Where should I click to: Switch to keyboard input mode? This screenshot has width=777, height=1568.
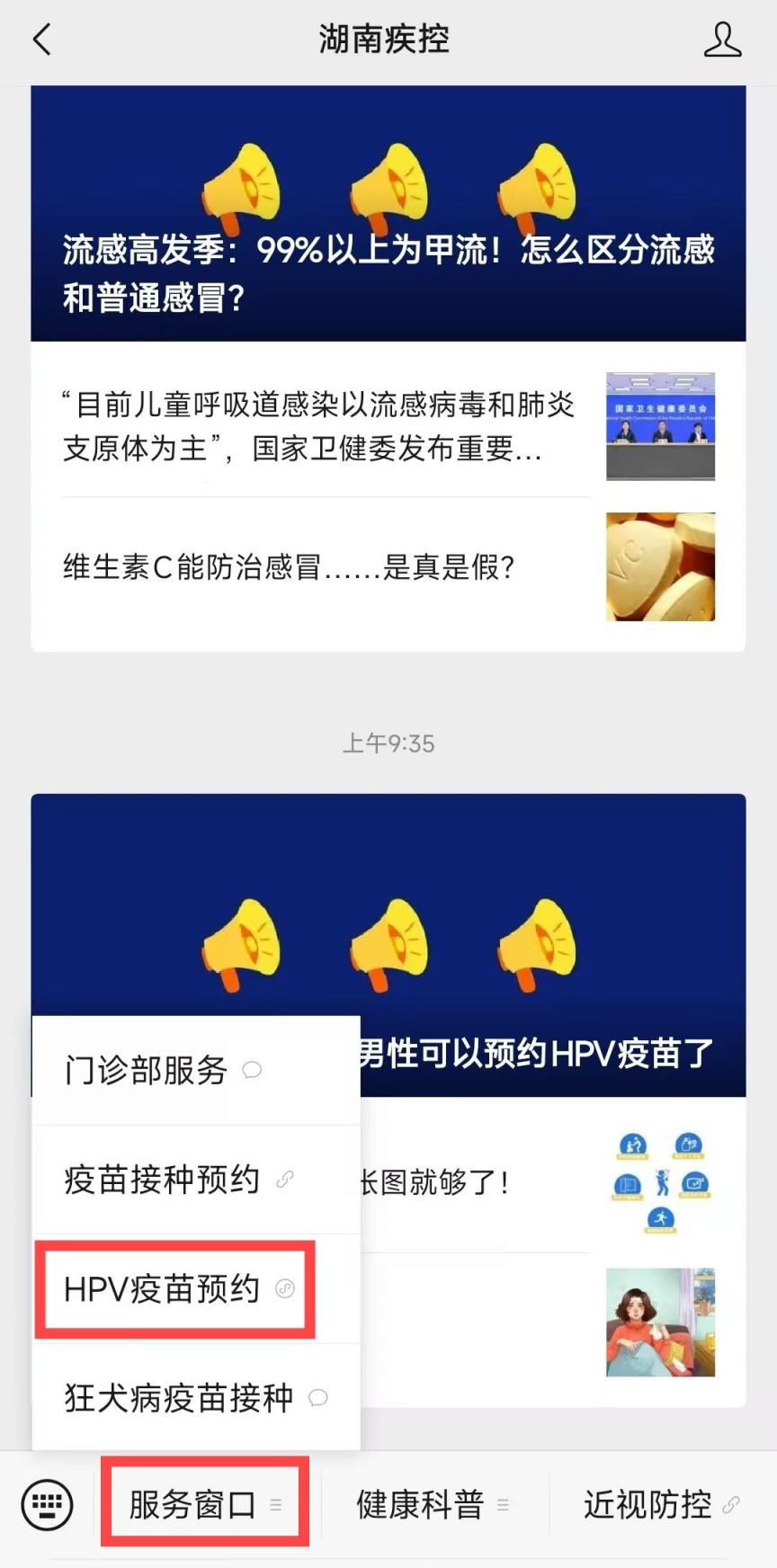pyautogui.click(x=47, y=1504)
